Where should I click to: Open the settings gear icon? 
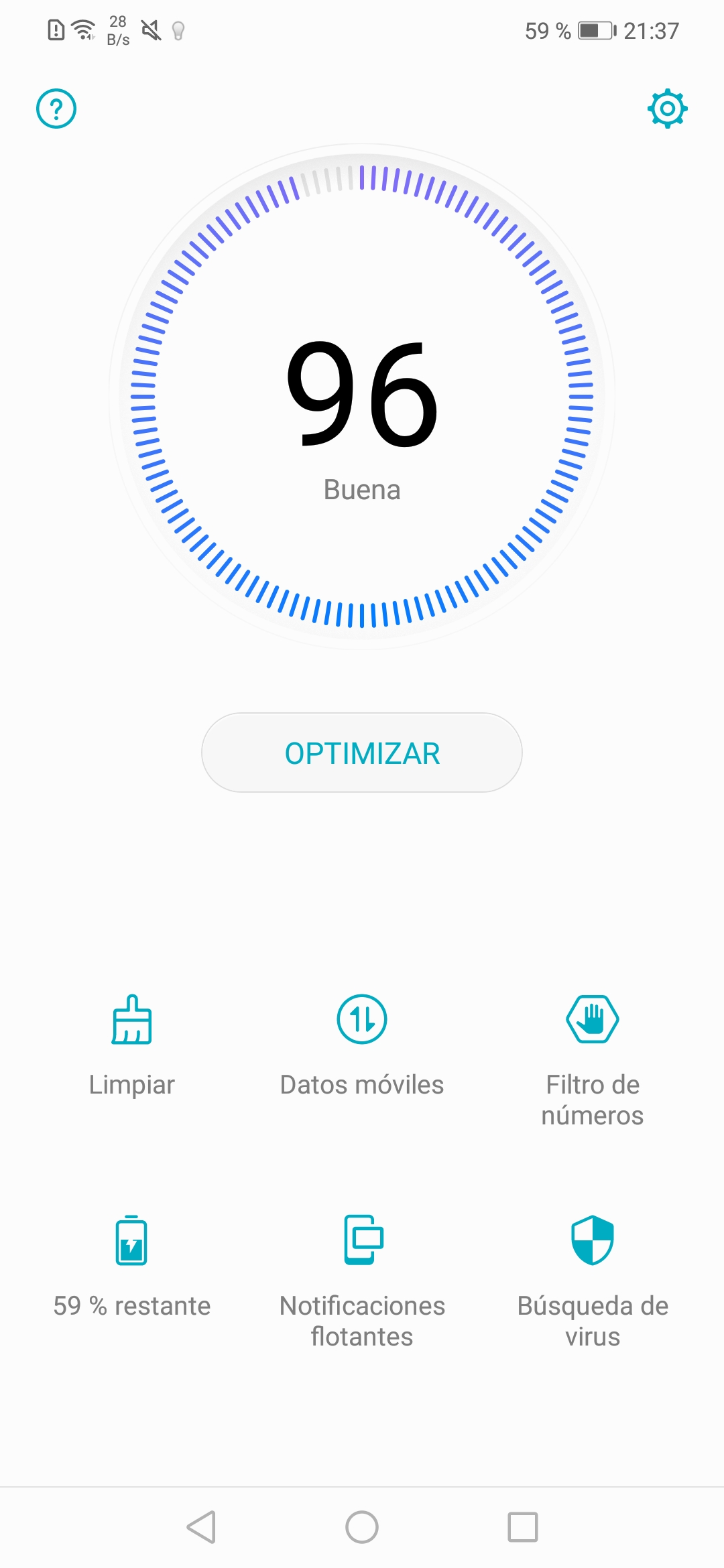click(x=667, y=109)
